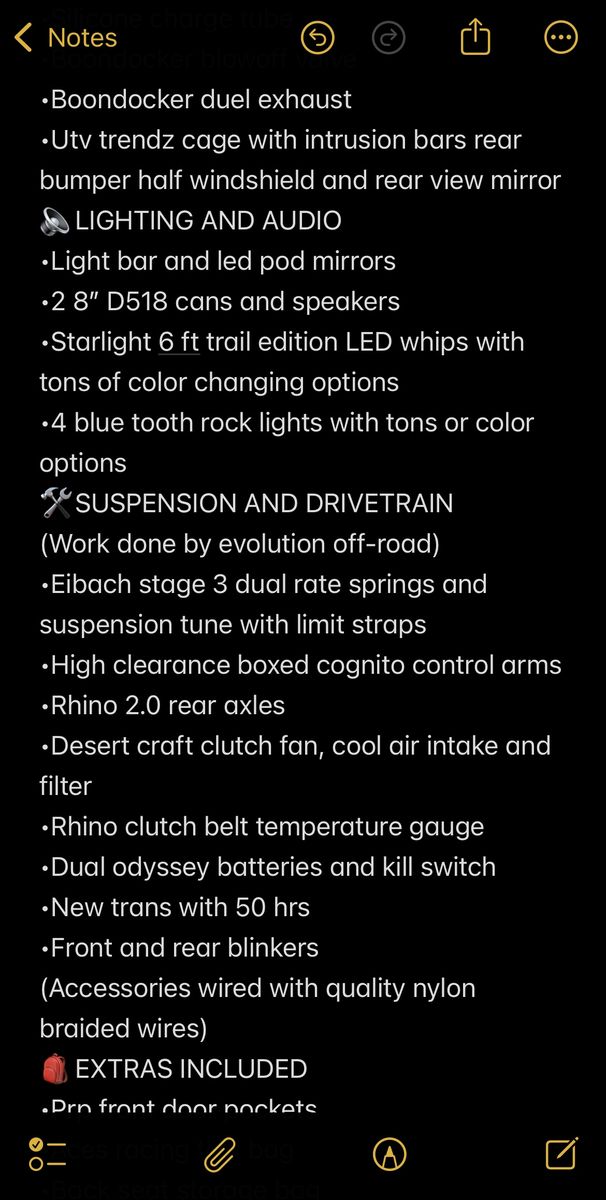
Task: Attach a file with the paperclip
Action: (218, 1154)
